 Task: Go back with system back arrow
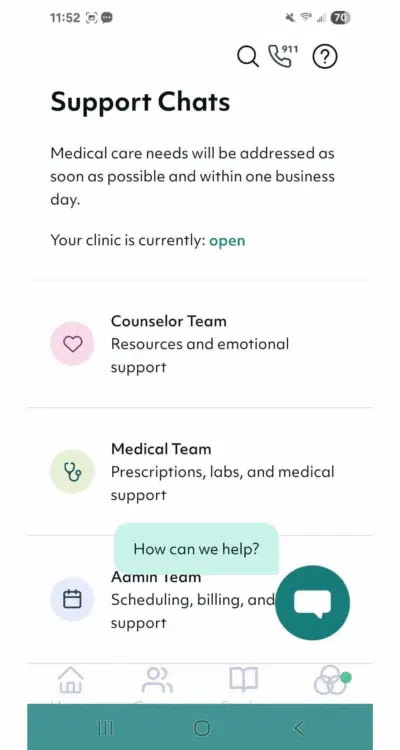pos(298,728)
